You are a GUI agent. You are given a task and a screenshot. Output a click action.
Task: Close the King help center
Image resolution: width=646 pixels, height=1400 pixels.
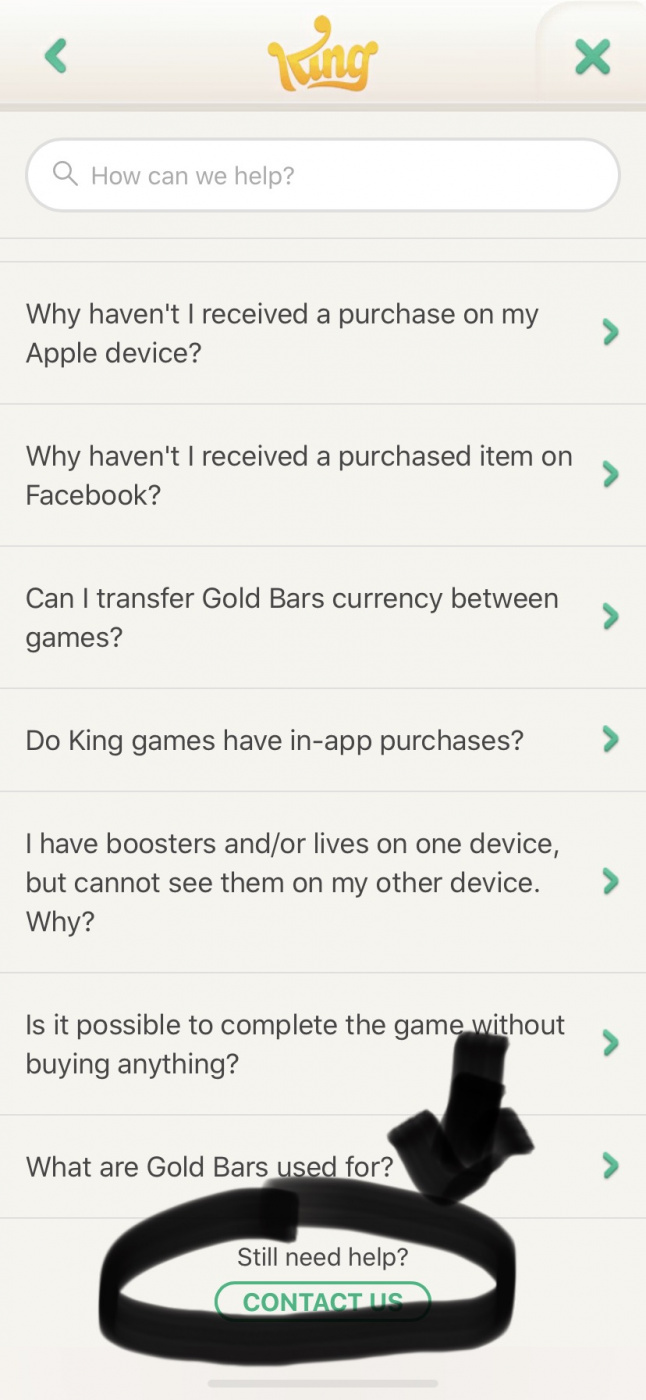click(592, 57)
